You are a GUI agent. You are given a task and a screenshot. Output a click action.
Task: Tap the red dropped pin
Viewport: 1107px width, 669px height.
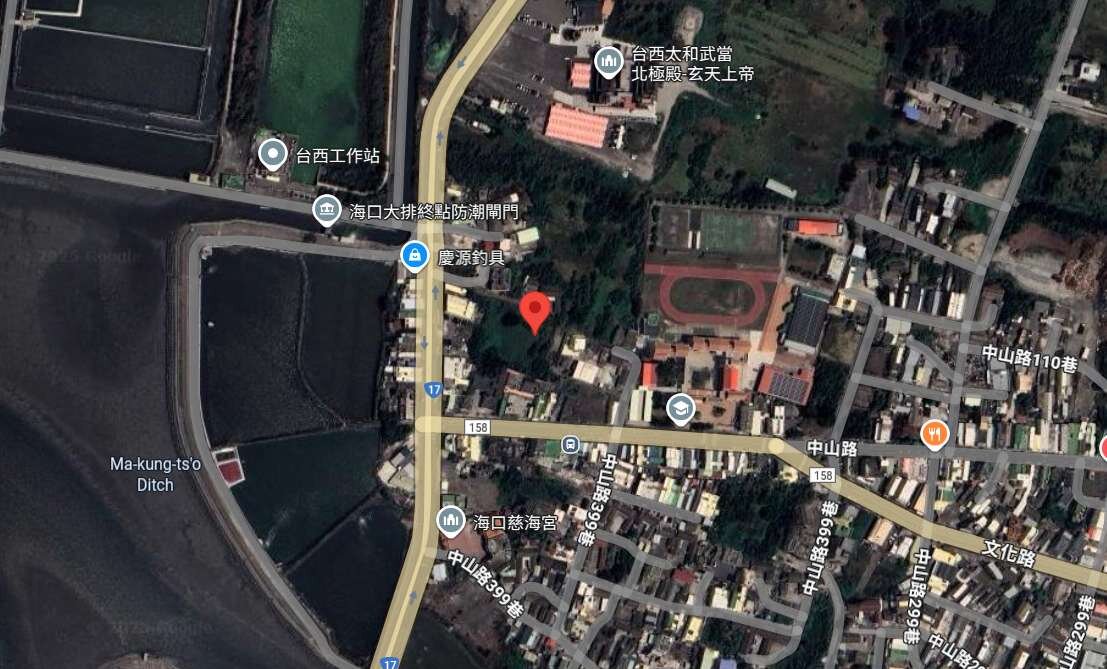pos(536,311)
